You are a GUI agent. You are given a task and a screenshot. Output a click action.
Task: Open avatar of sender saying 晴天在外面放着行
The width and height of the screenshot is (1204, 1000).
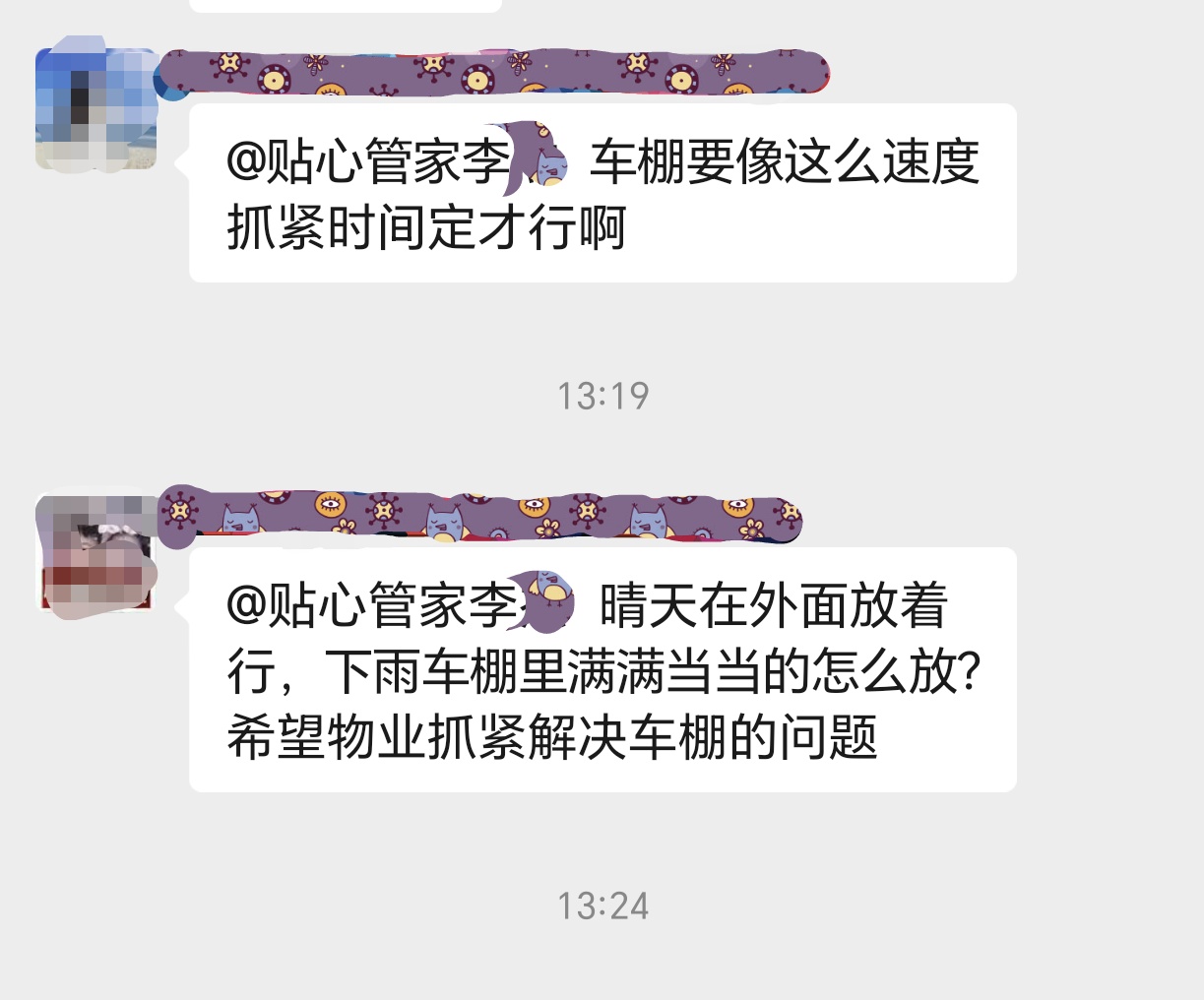[95, 553]
